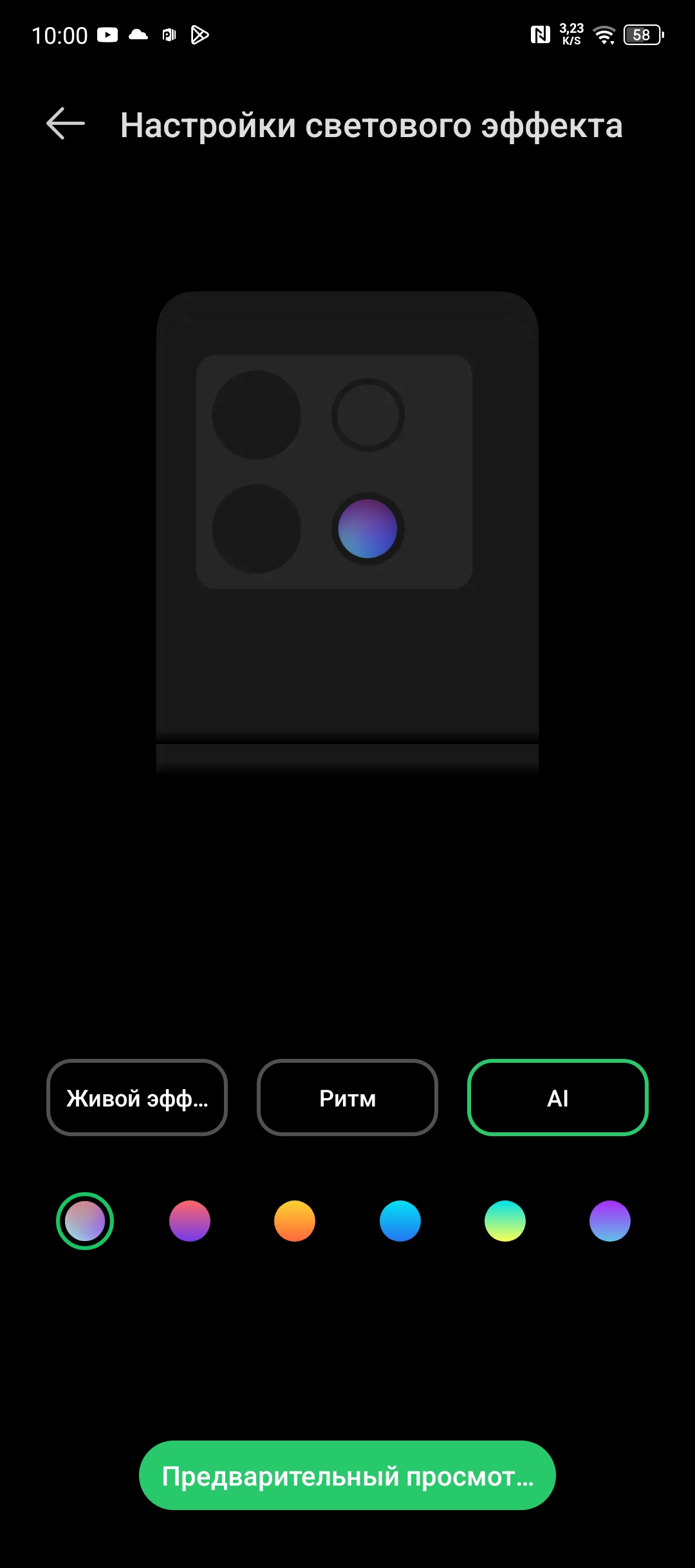Apply the blue gradient color
The width and height of the screenshot is (695, 1568).
click(400, 1221)
